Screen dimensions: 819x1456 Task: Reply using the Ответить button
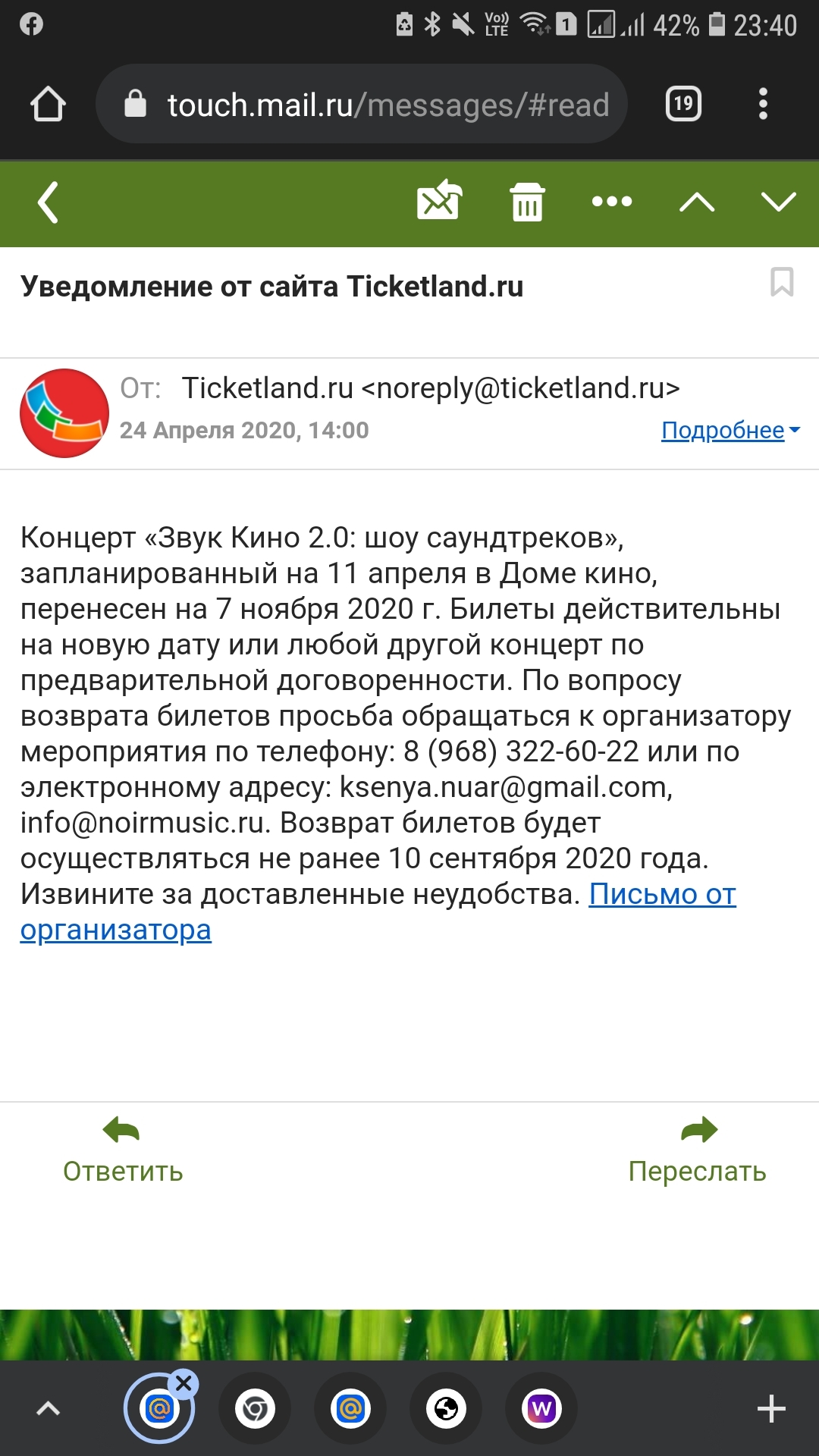[x=122, y=1150]
